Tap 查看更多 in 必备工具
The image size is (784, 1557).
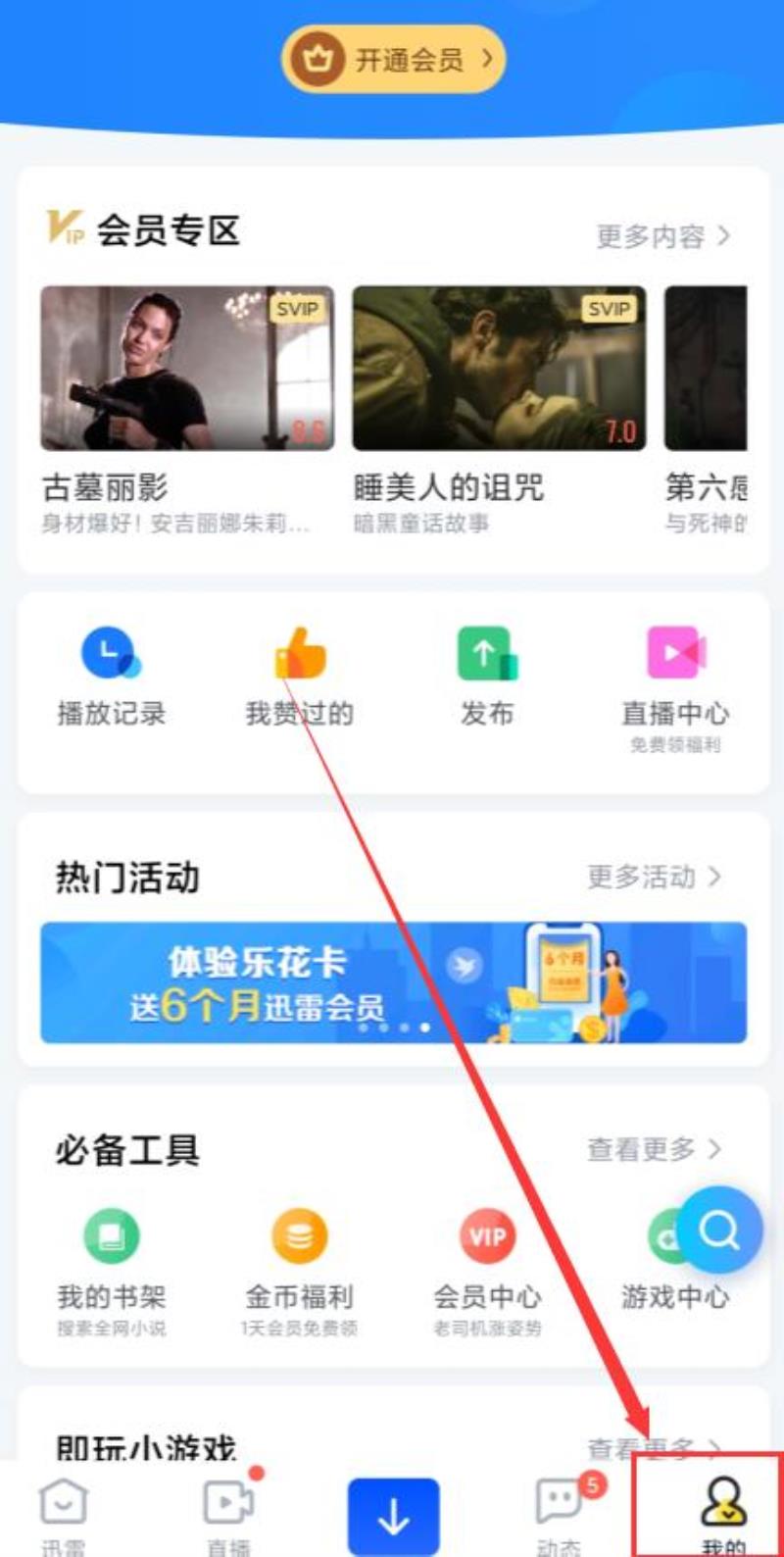click(653, 1149)
